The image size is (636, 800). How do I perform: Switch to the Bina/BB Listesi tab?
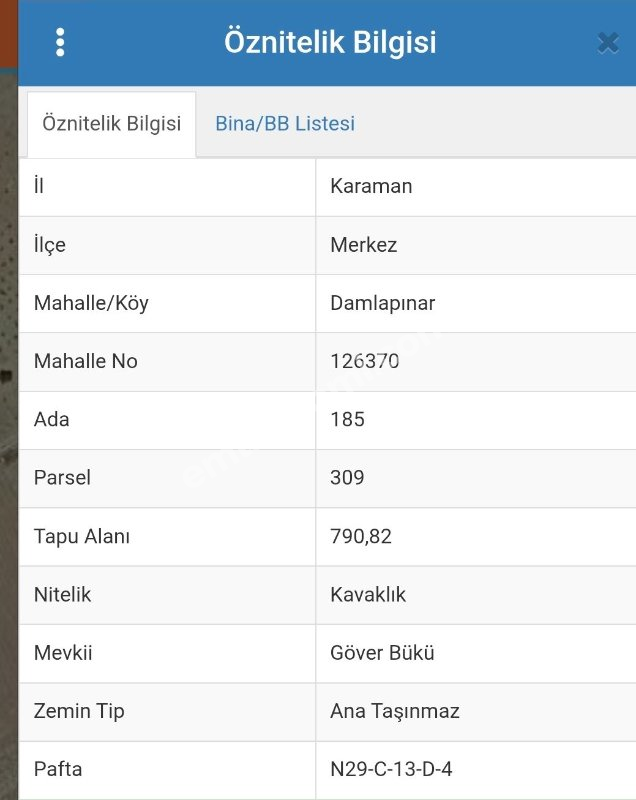point(285,124)
